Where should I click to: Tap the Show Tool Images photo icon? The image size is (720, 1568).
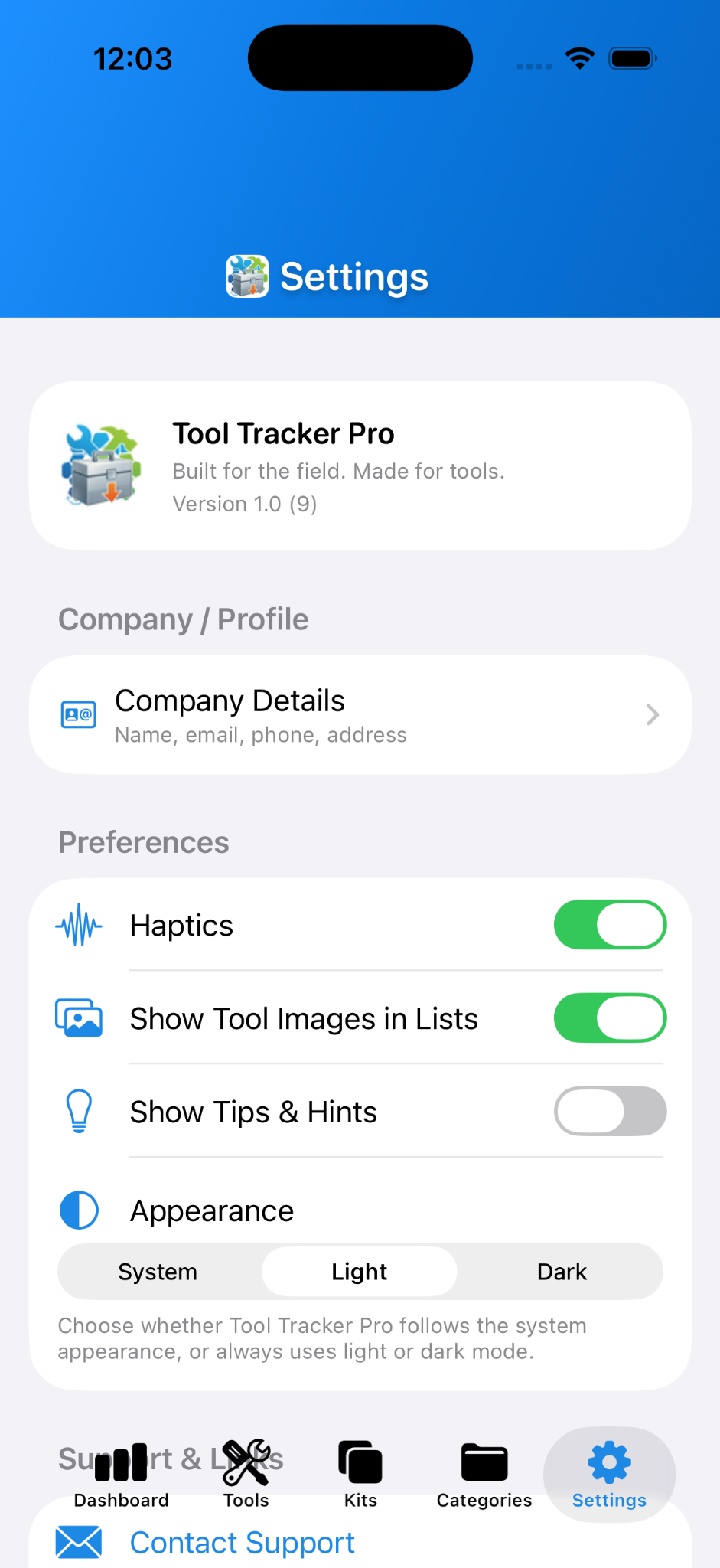coord(79,1018)
